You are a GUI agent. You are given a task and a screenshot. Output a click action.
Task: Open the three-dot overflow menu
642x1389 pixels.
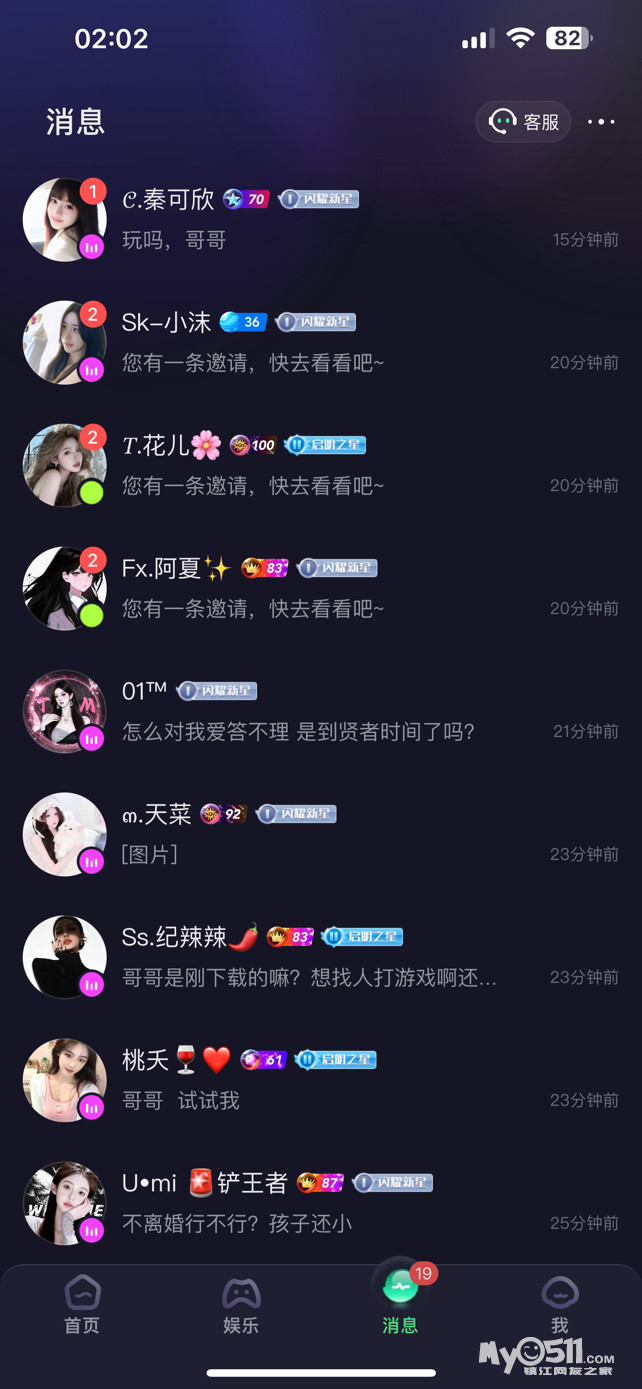coord(601,122)
